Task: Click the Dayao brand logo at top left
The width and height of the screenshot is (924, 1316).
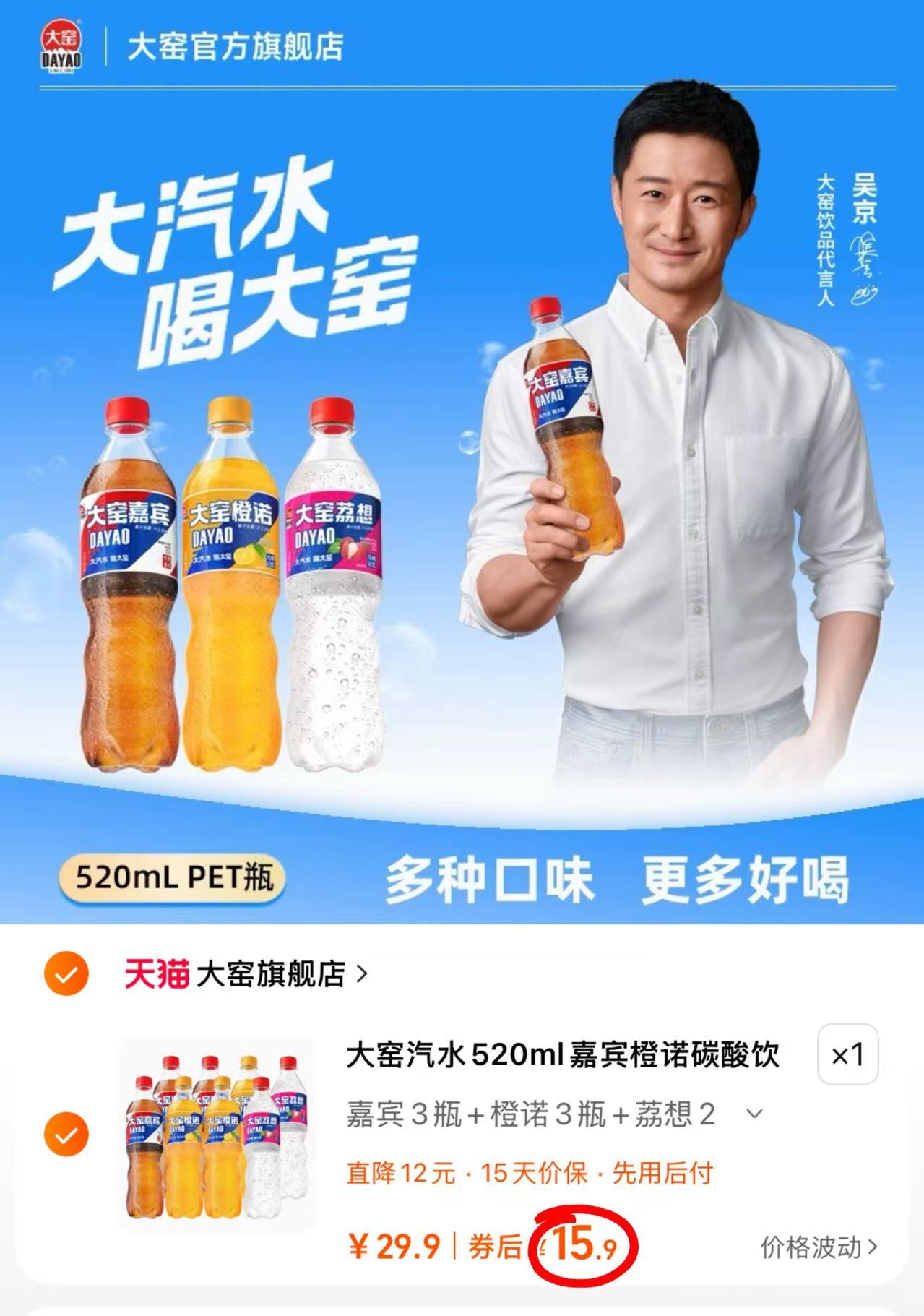Action: click(x=61, y=45)
